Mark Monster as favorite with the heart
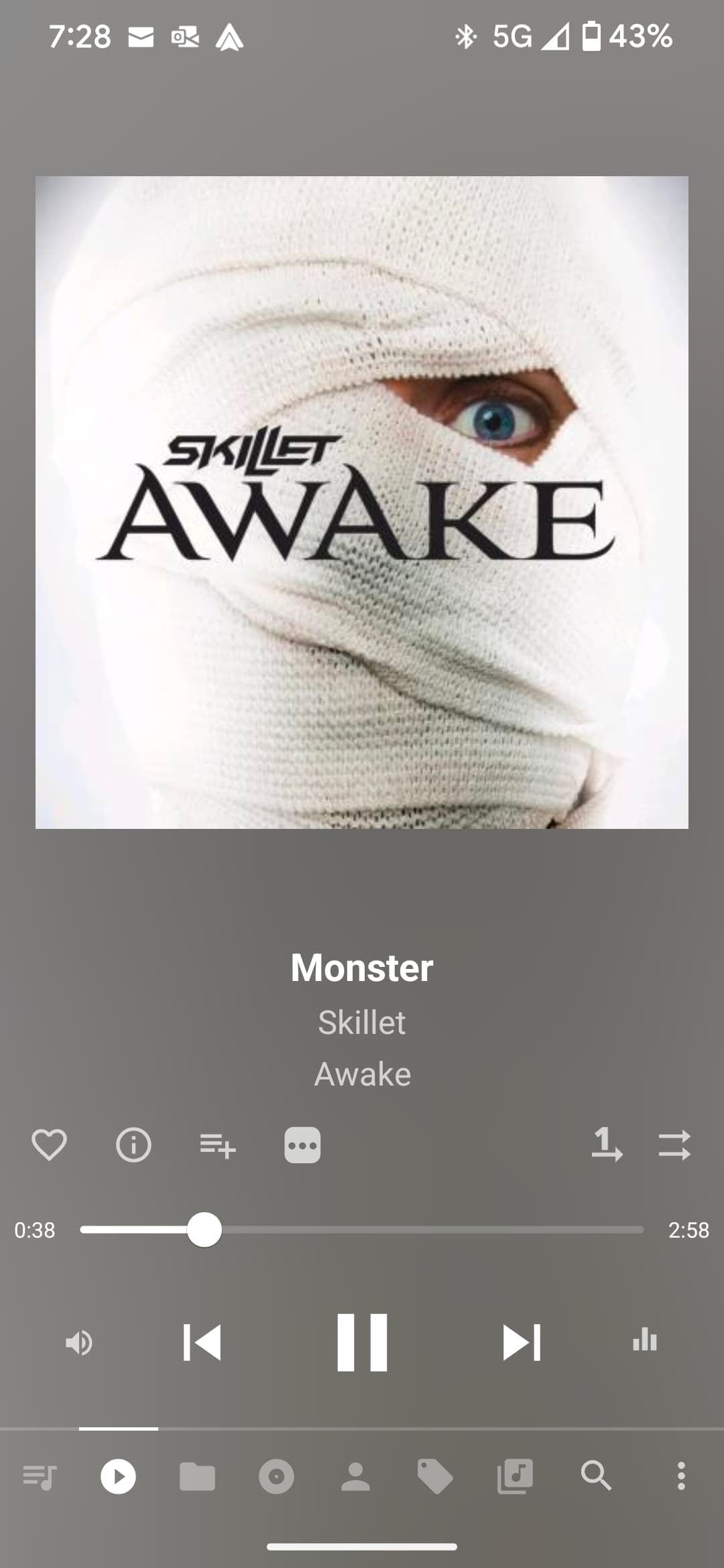The height and width of the screenshot is (1568, 724). 49,1145
